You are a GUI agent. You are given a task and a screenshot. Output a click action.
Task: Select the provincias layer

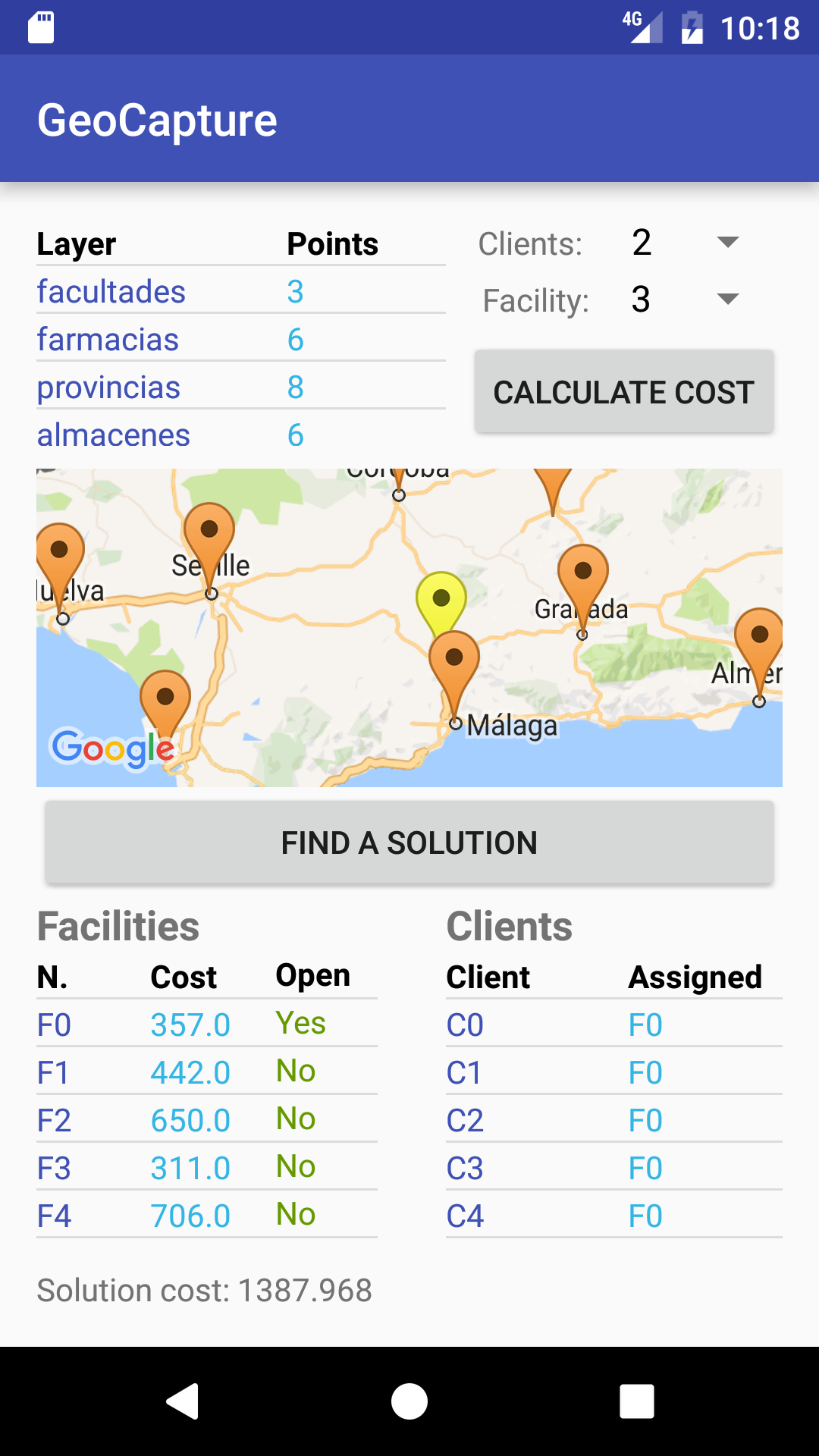108,388
